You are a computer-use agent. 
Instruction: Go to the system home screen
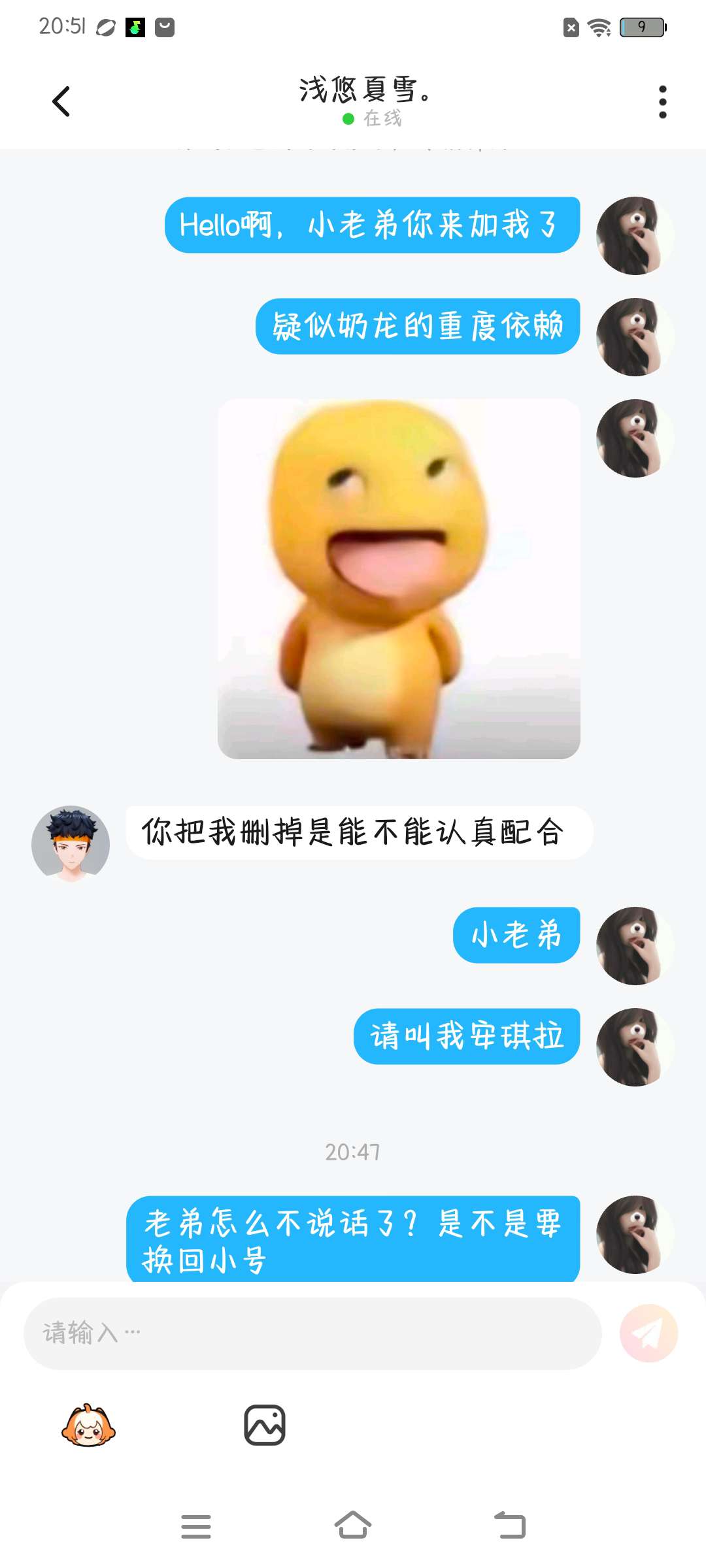coord(353,1526)
